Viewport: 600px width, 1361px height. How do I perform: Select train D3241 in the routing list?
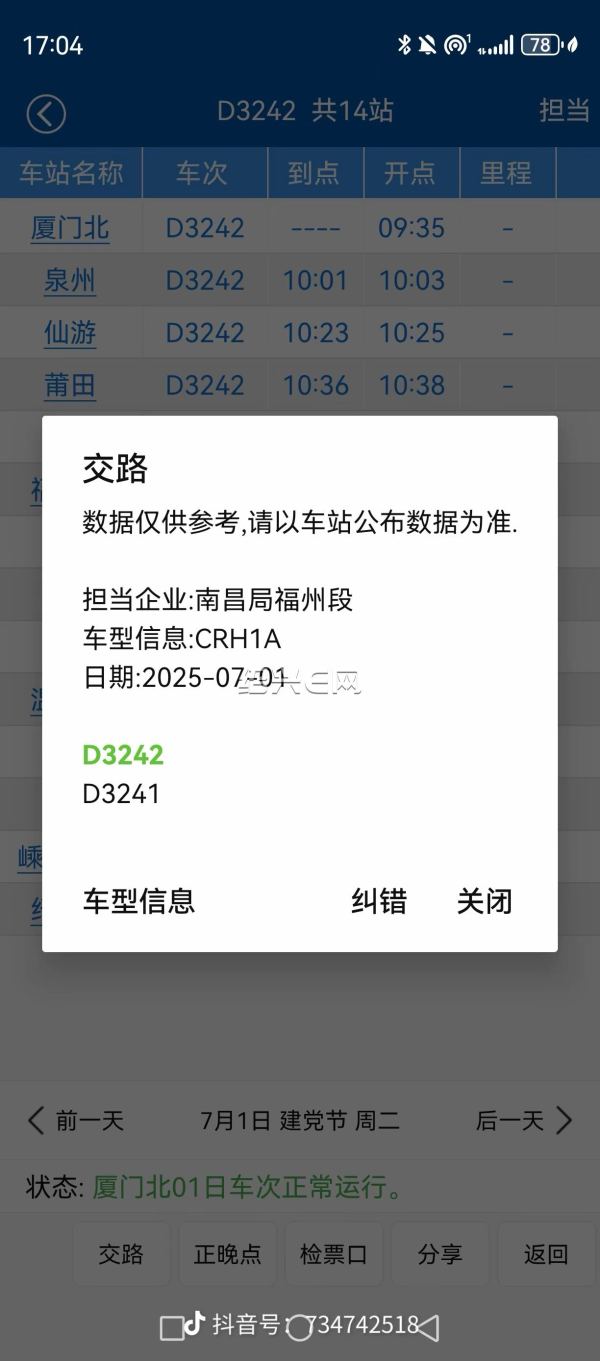point(121,794)
